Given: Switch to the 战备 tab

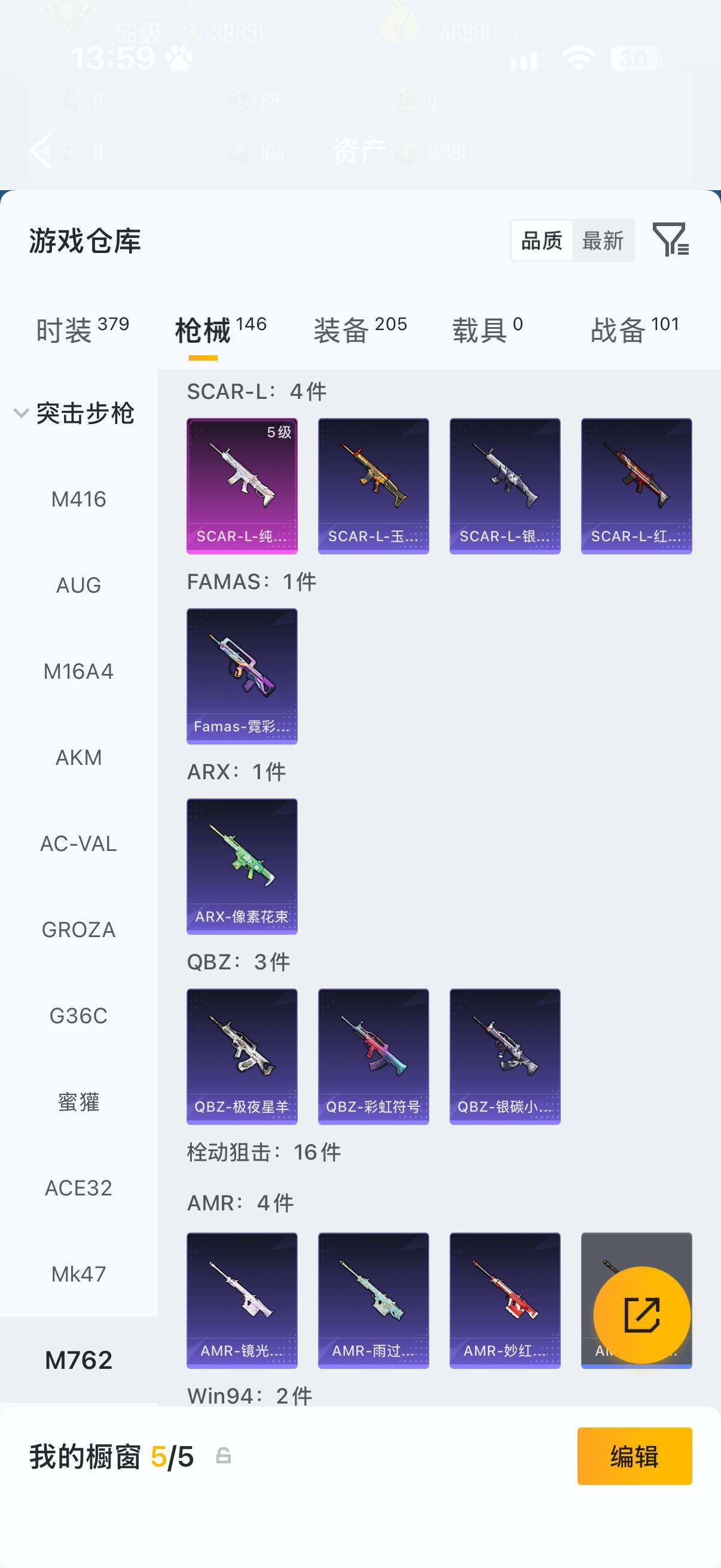Looking at the screenshot, I should pos(634,330).
